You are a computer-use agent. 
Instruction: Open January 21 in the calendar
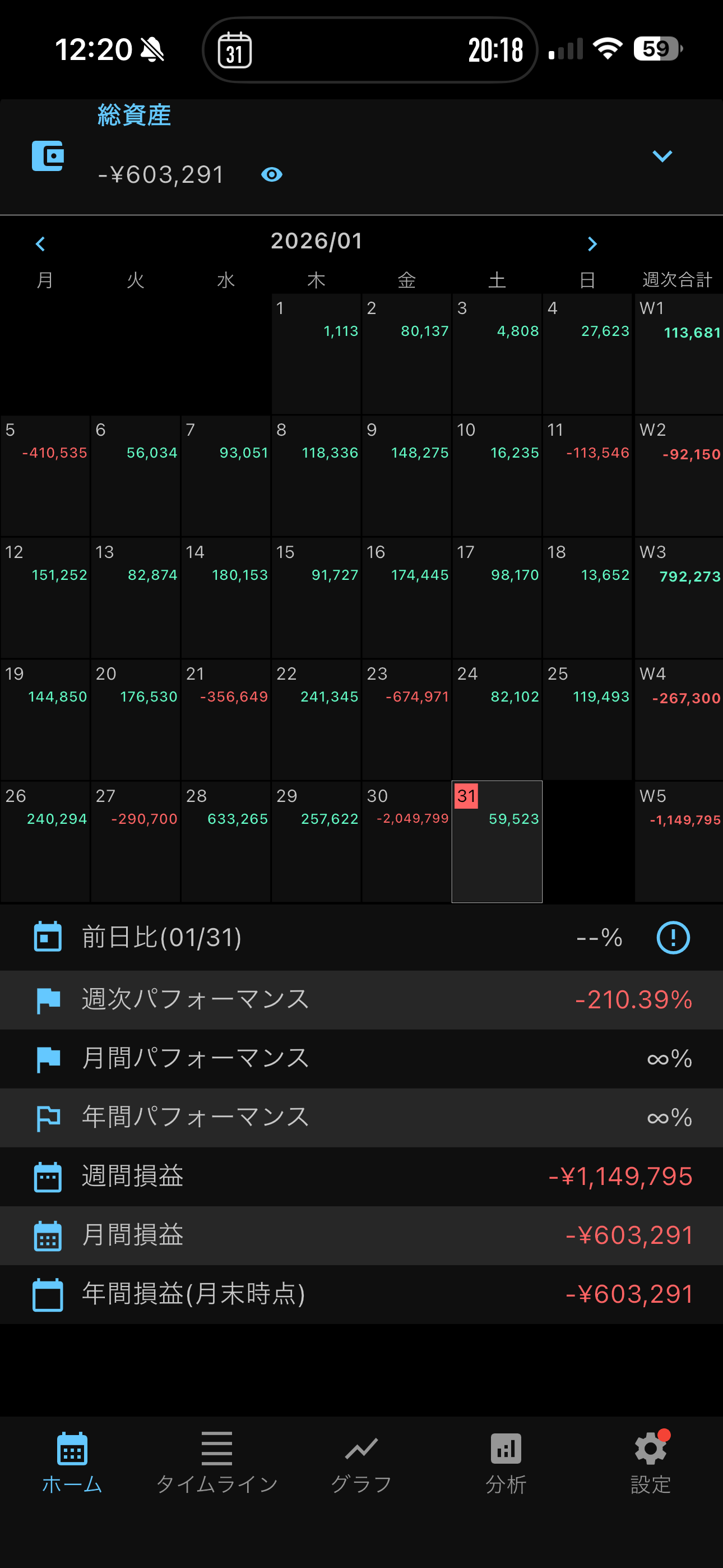tap(226, 719)
